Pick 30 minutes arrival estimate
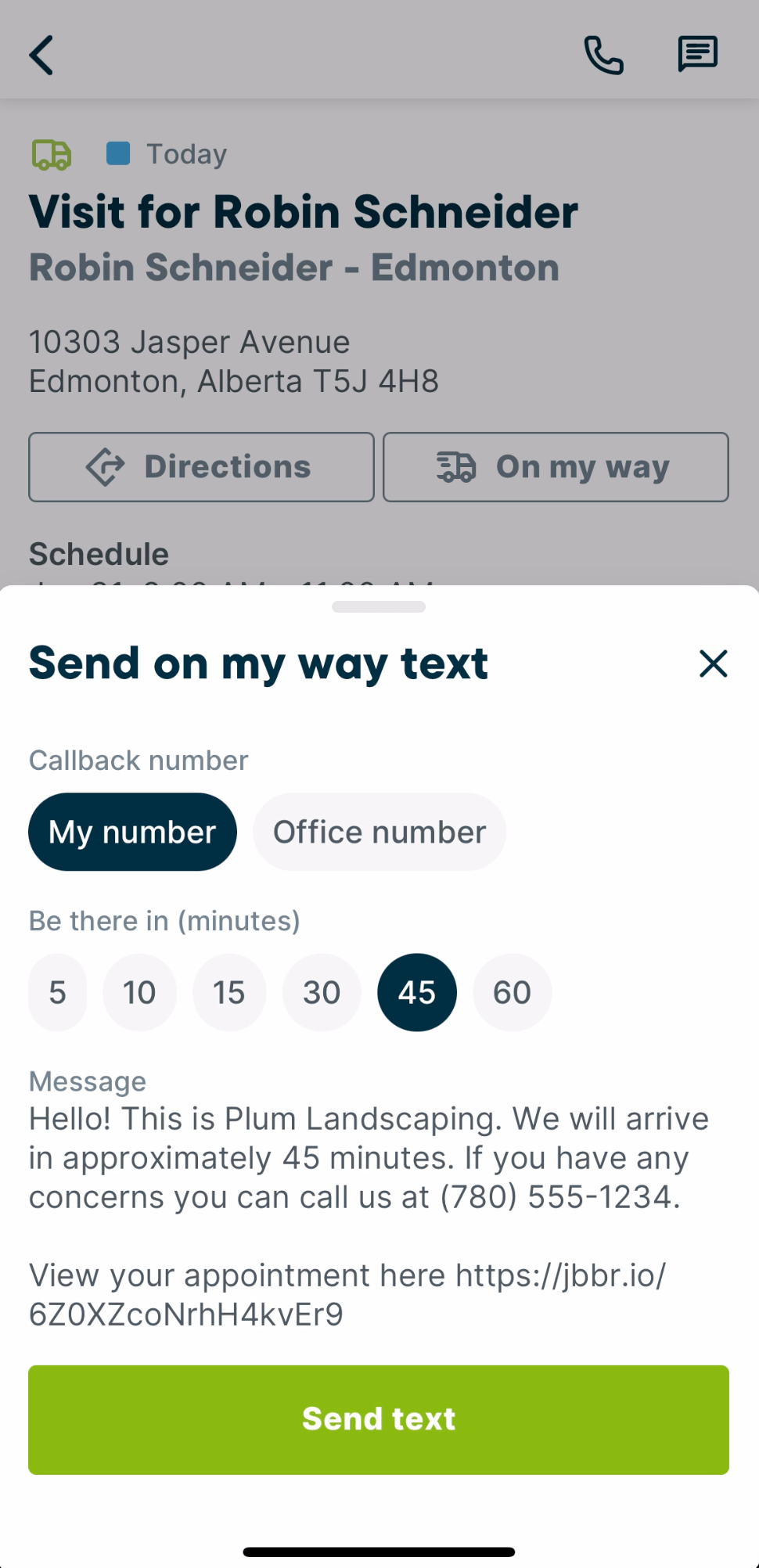 [x=322, y=992]
